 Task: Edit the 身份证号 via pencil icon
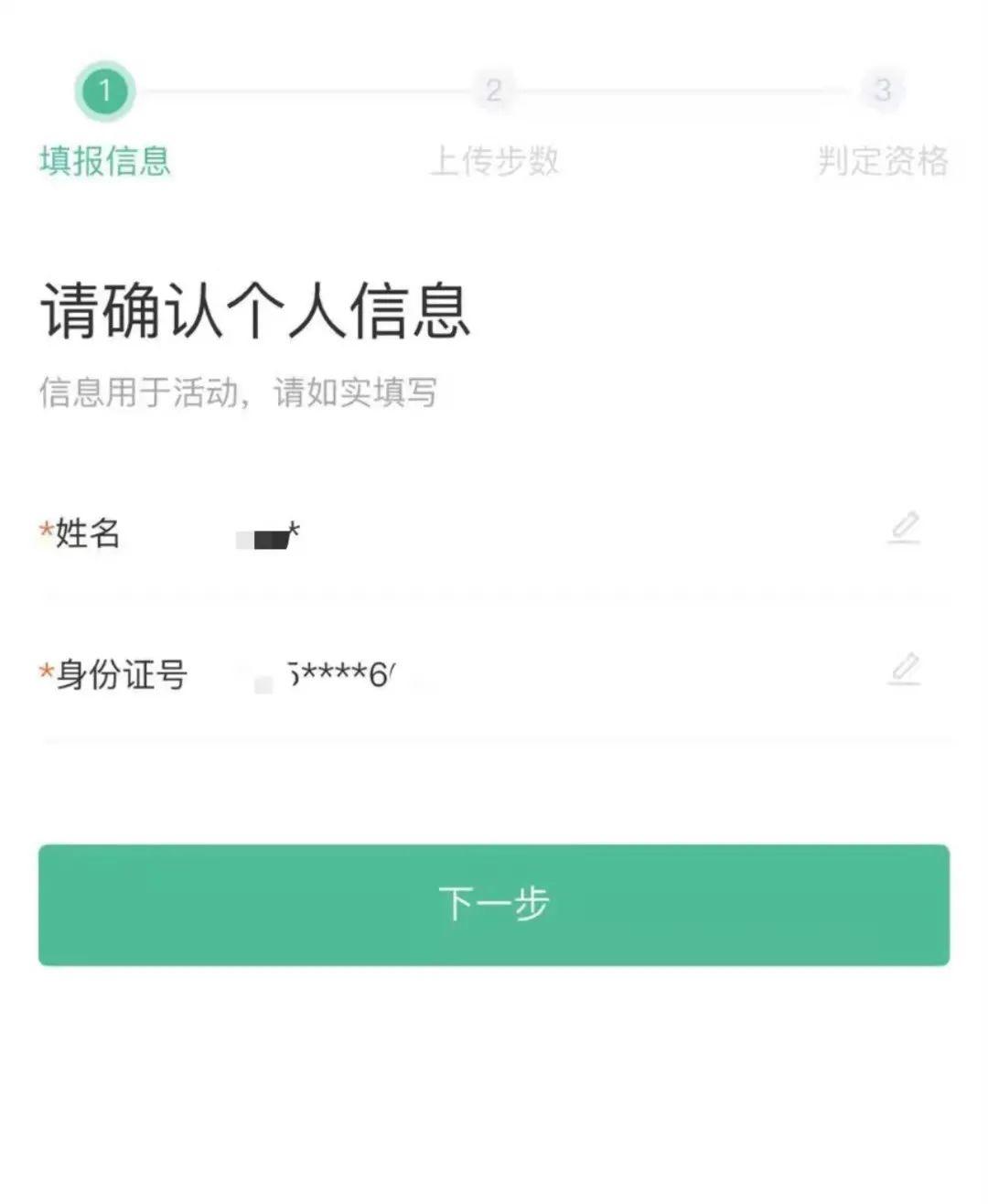[904, 670]
